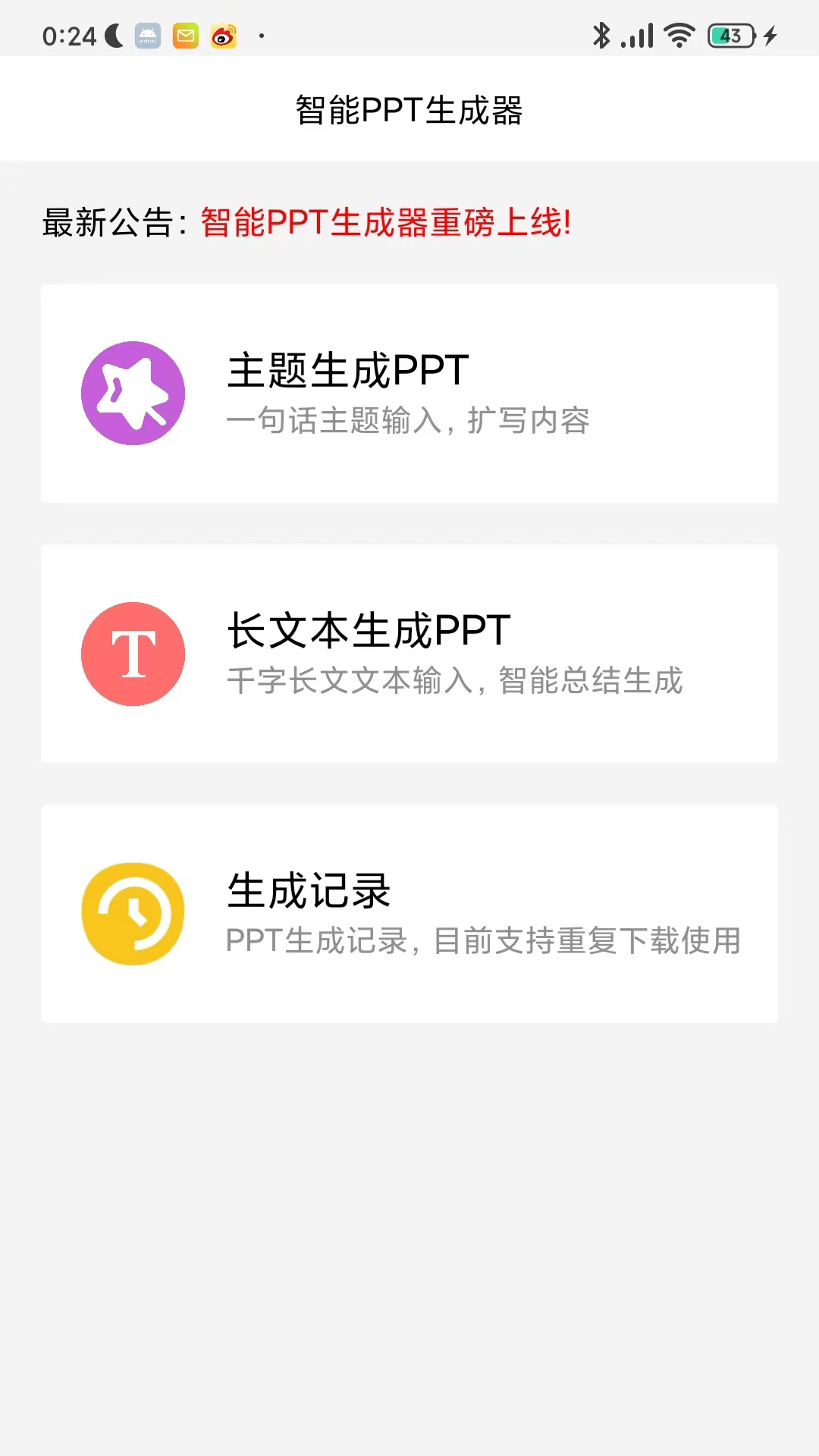Select the red T icon for 长文本生成PPT

[135, 654]
